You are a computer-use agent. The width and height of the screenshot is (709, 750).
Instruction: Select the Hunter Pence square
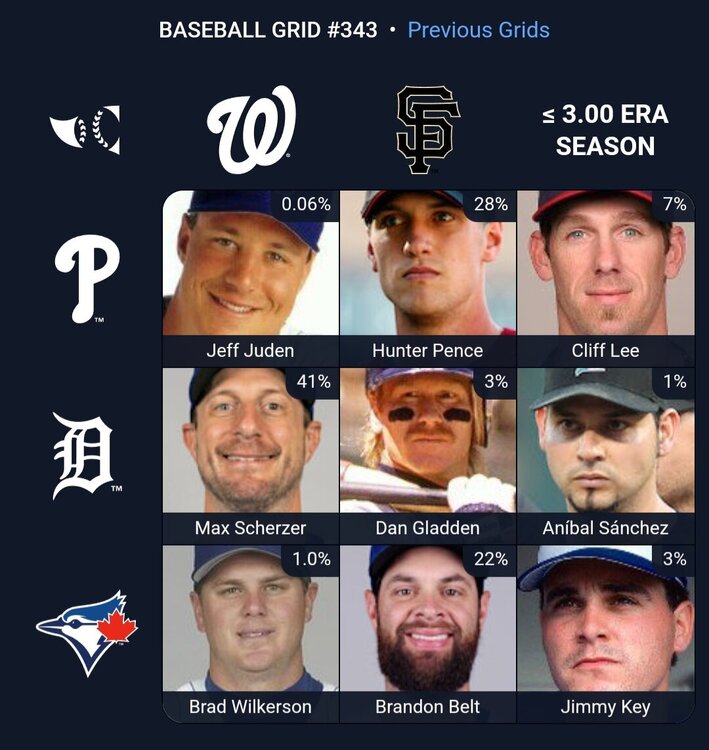click(427, 277)
